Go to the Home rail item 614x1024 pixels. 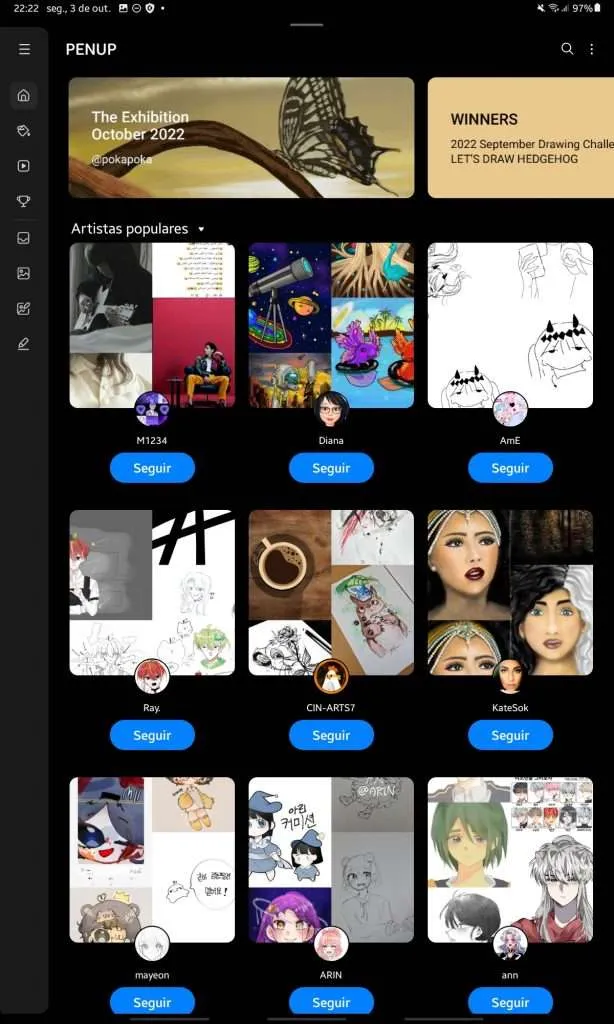coord(24,95)
